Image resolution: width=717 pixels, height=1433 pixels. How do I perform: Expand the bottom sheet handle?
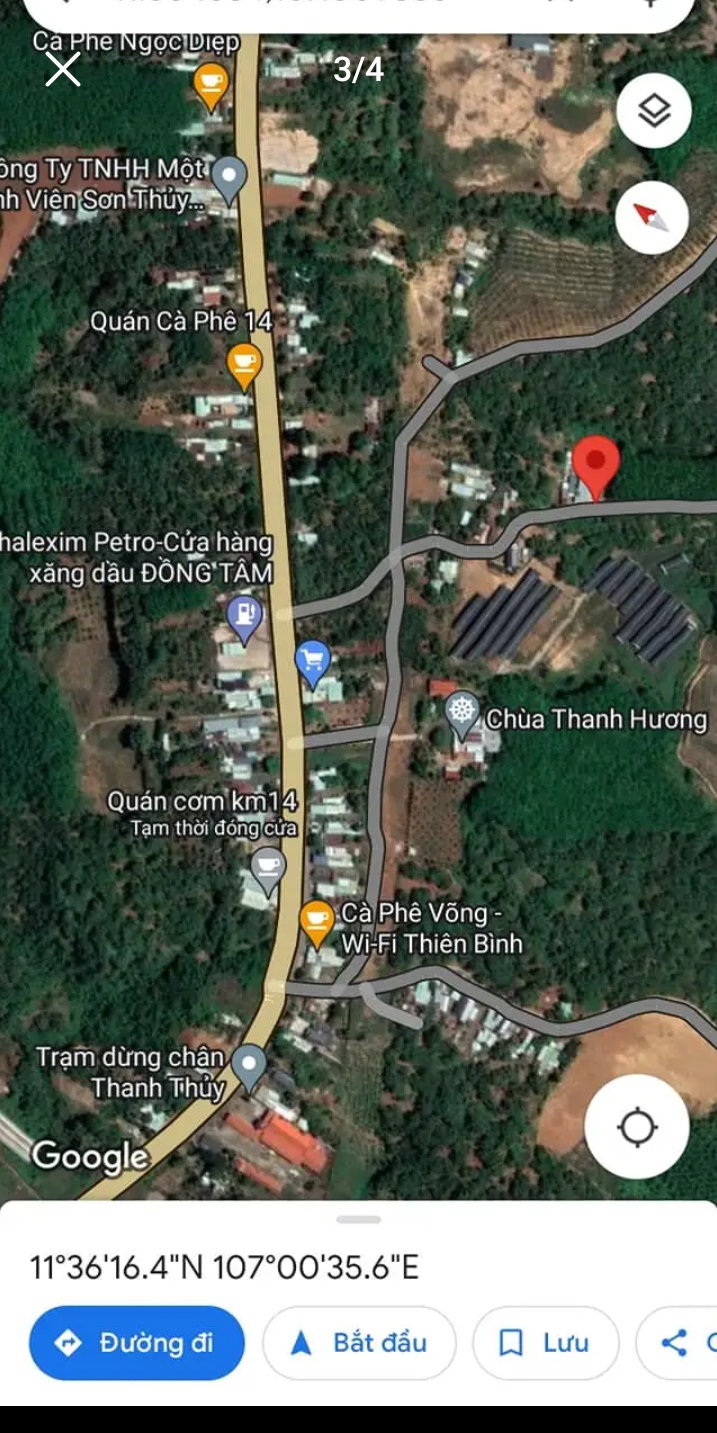(x=359, y=1220)
